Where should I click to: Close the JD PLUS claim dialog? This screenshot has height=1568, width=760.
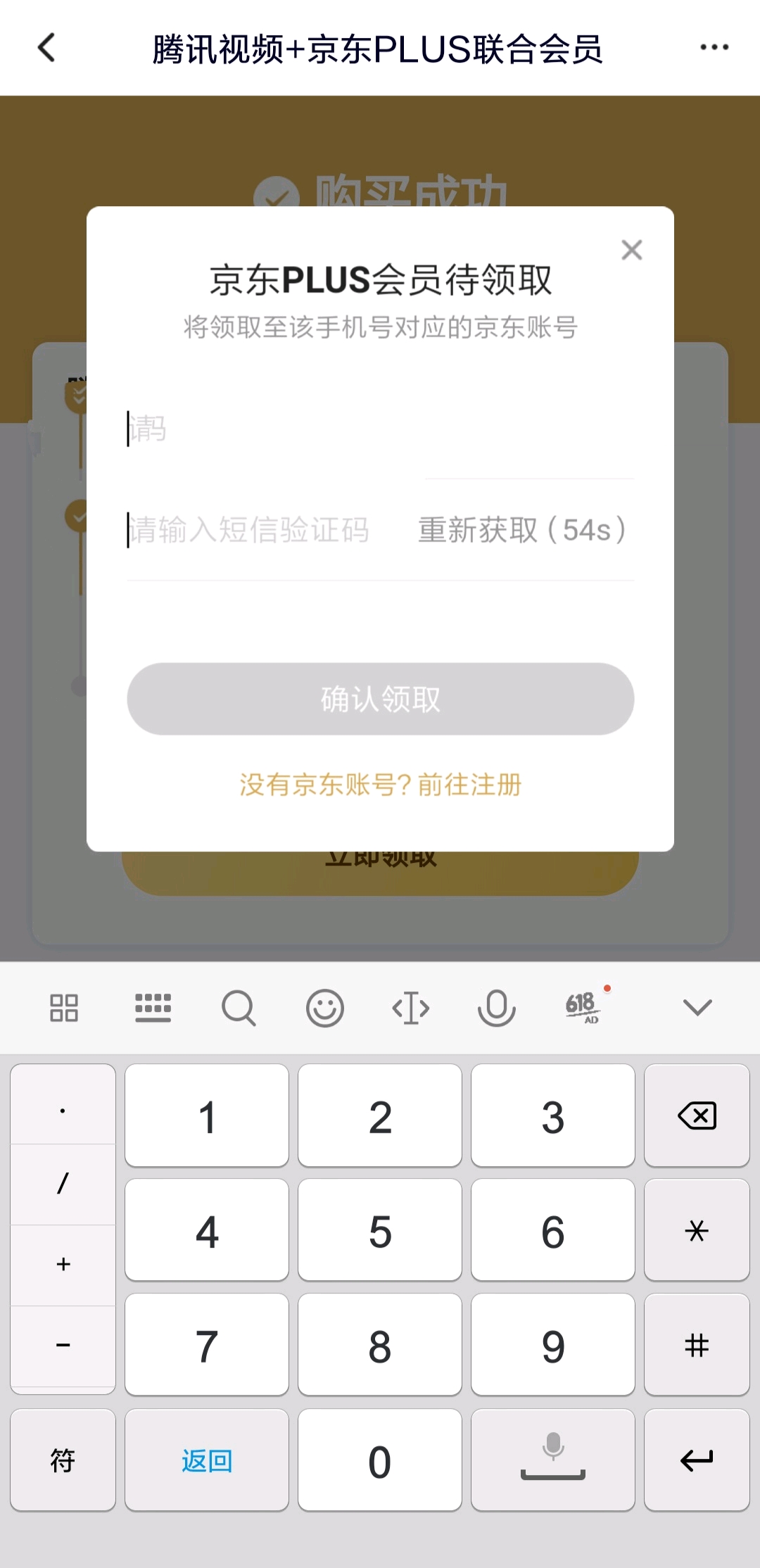point(631,250)
